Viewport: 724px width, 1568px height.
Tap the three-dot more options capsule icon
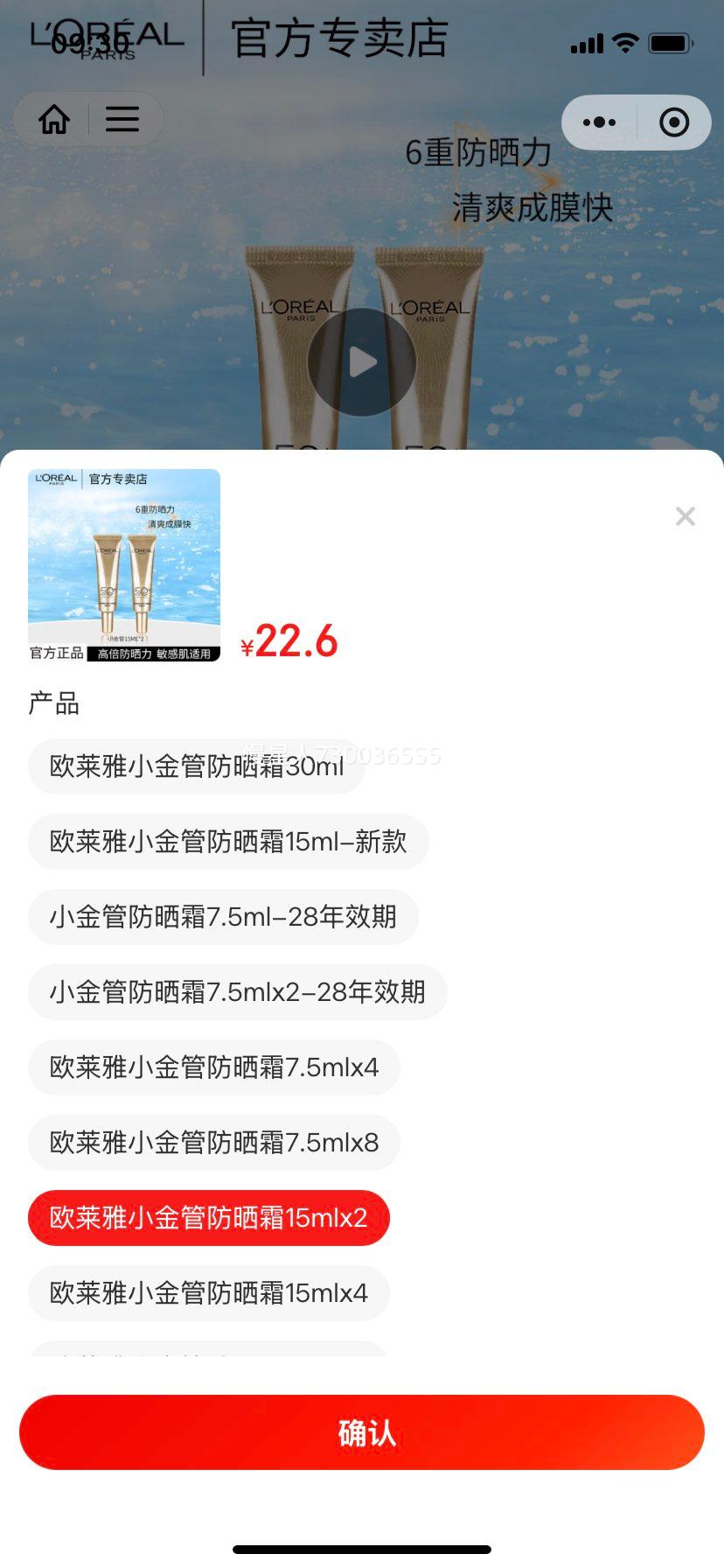click(x=599, y=122)
